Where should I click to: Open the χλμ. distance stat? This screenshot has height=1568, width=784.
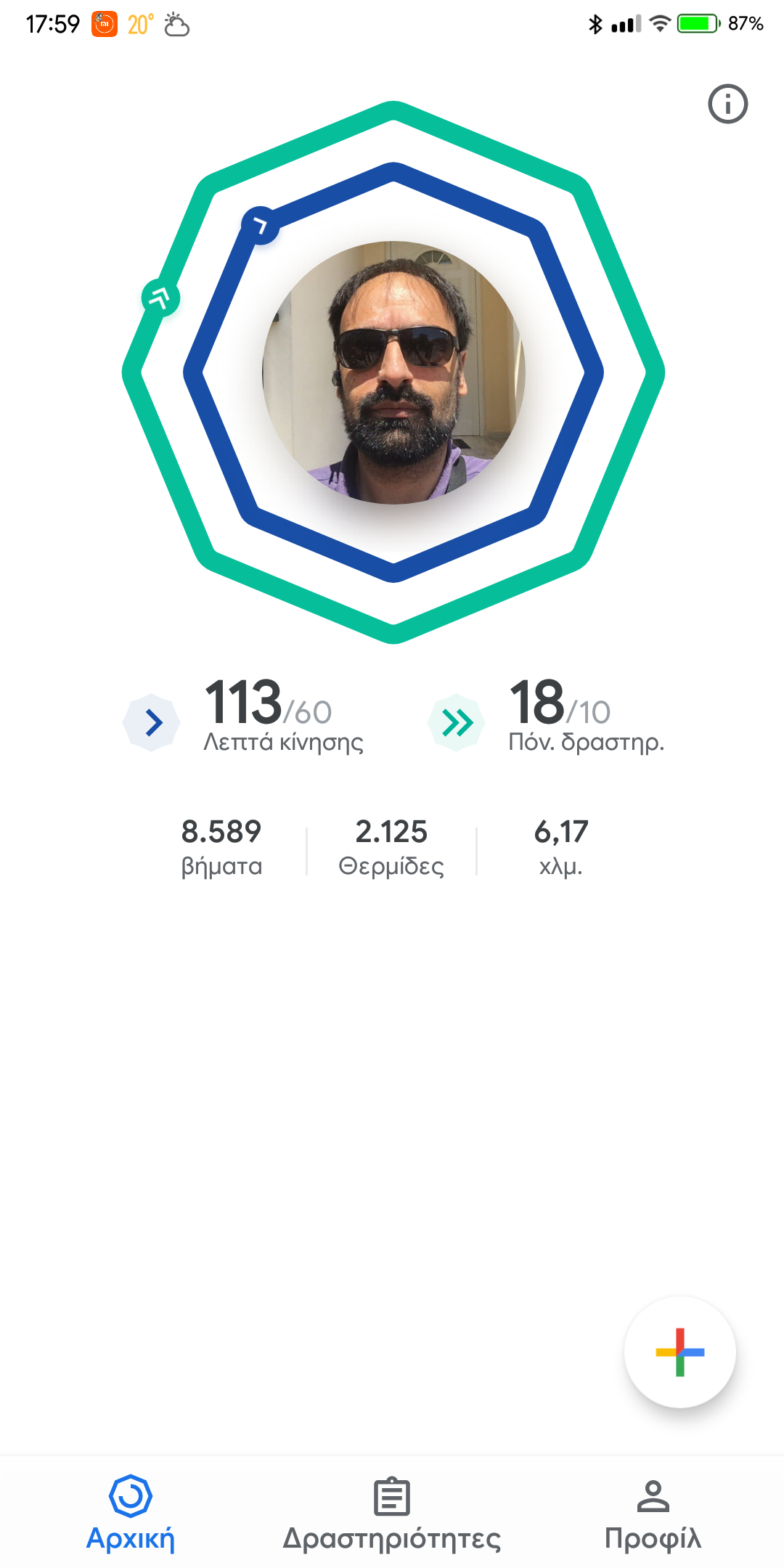coord(560,846)
